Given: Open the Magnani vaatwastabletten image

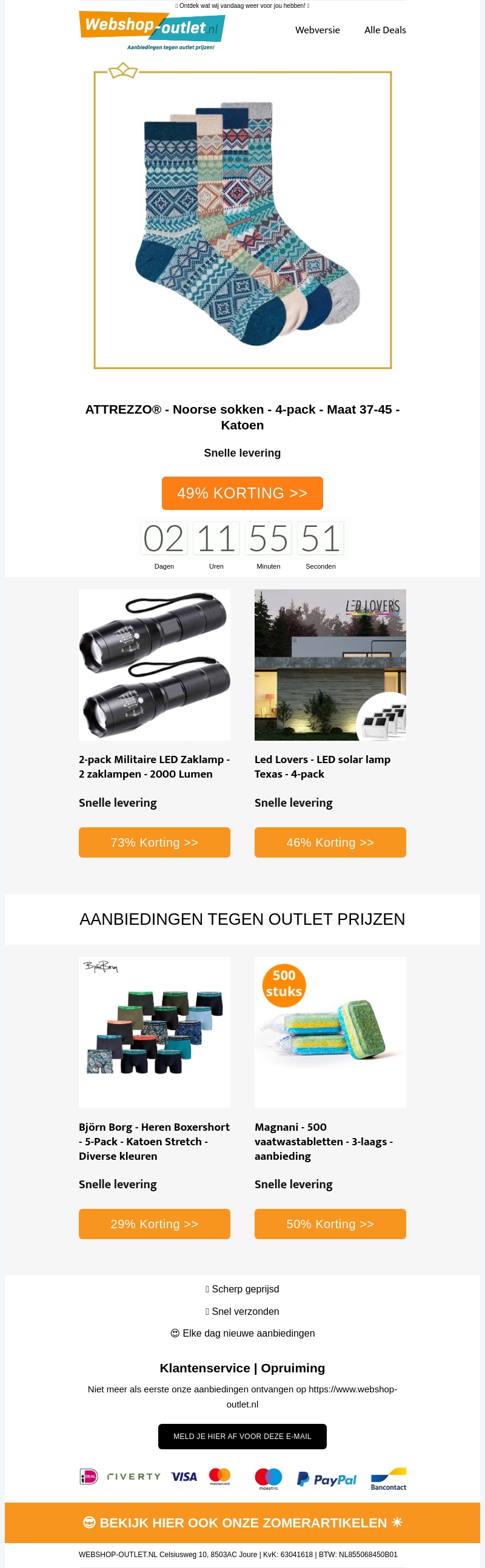Looking at the screenshot, I should pos(330,1033).
